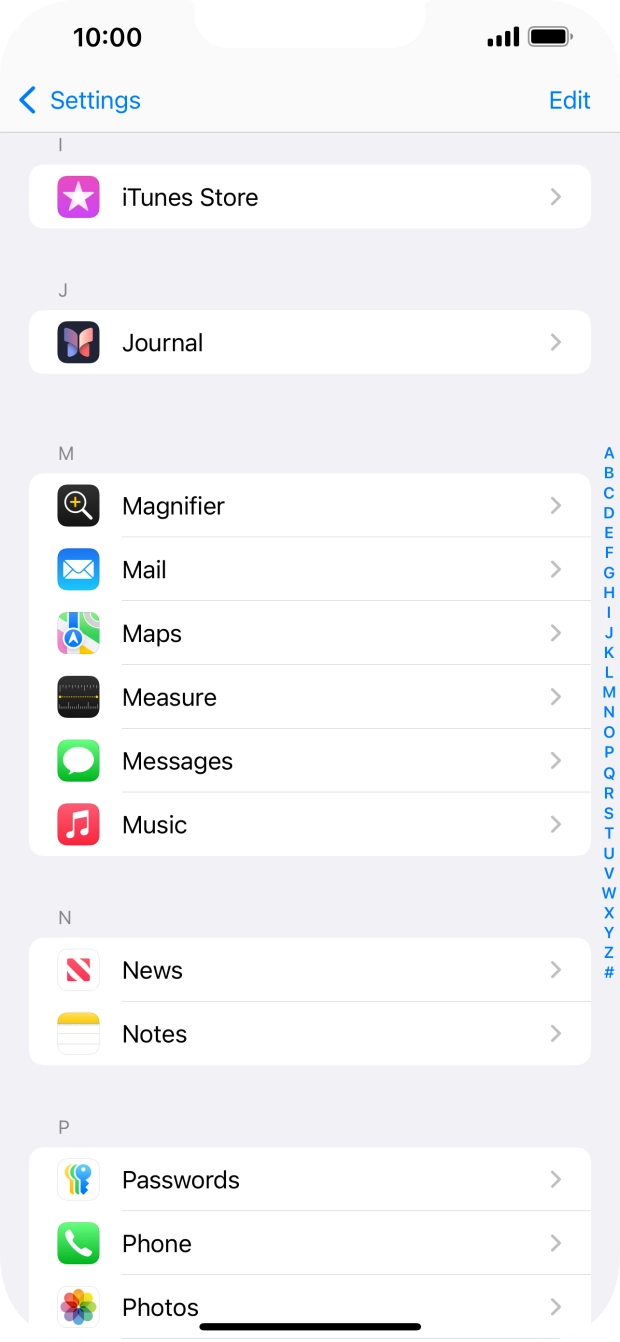Open Mail settings
620x1342 pixels.
click(310, 570)
